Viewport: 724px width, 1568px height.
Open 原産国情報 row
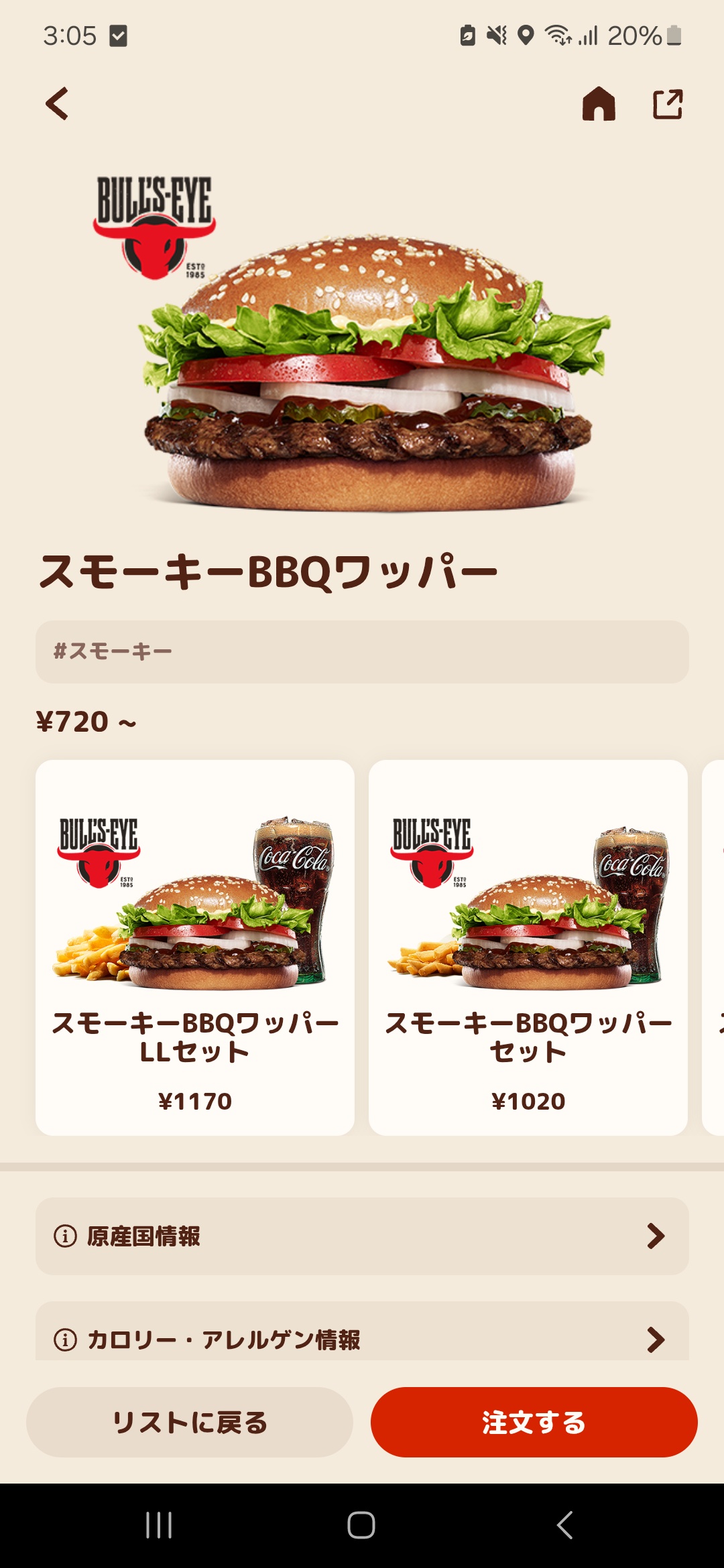pyautogui.click(x=362, y=1236)
